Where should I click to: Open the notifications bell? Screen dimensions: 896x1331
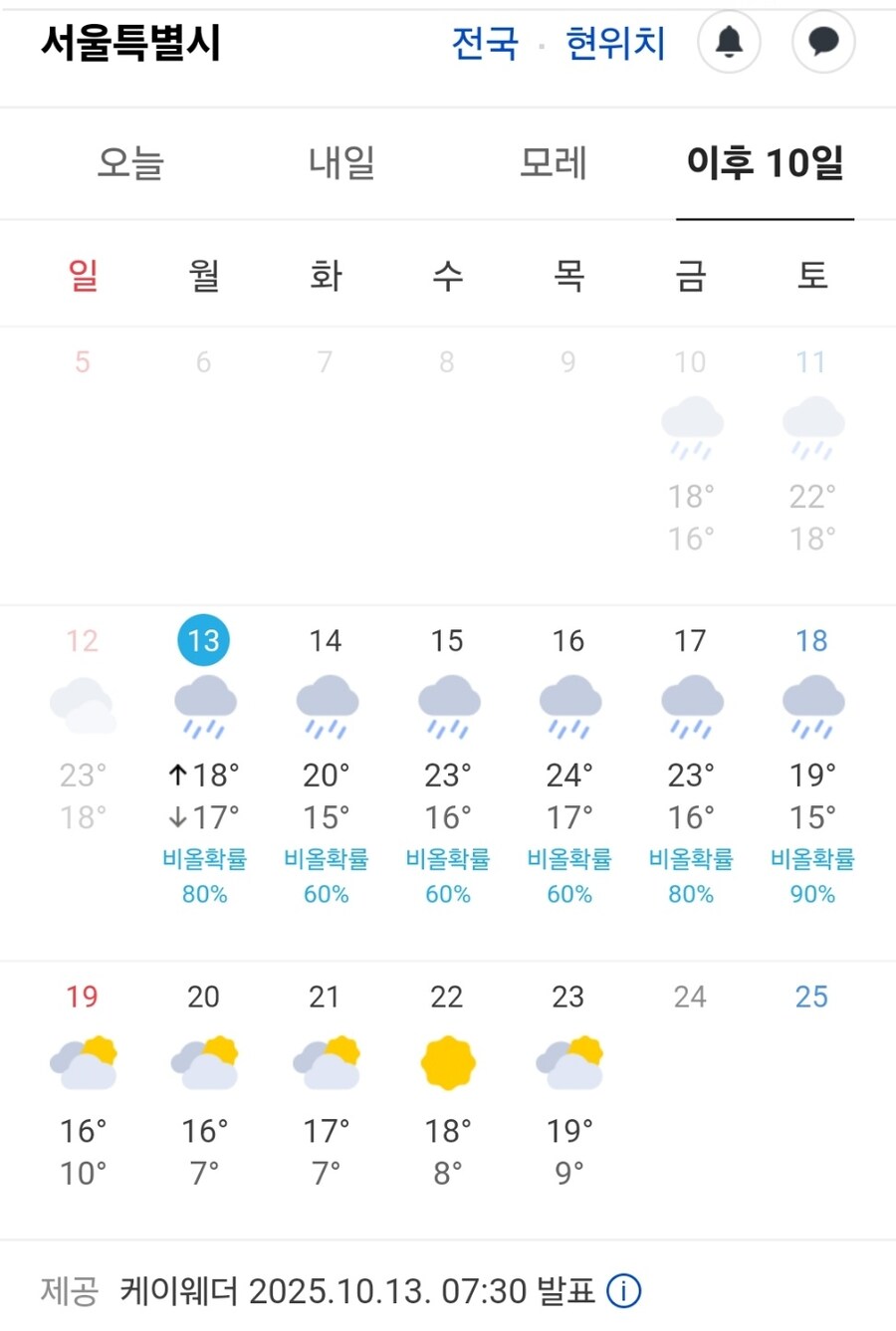pyautogui.click(x=729, y=42)
